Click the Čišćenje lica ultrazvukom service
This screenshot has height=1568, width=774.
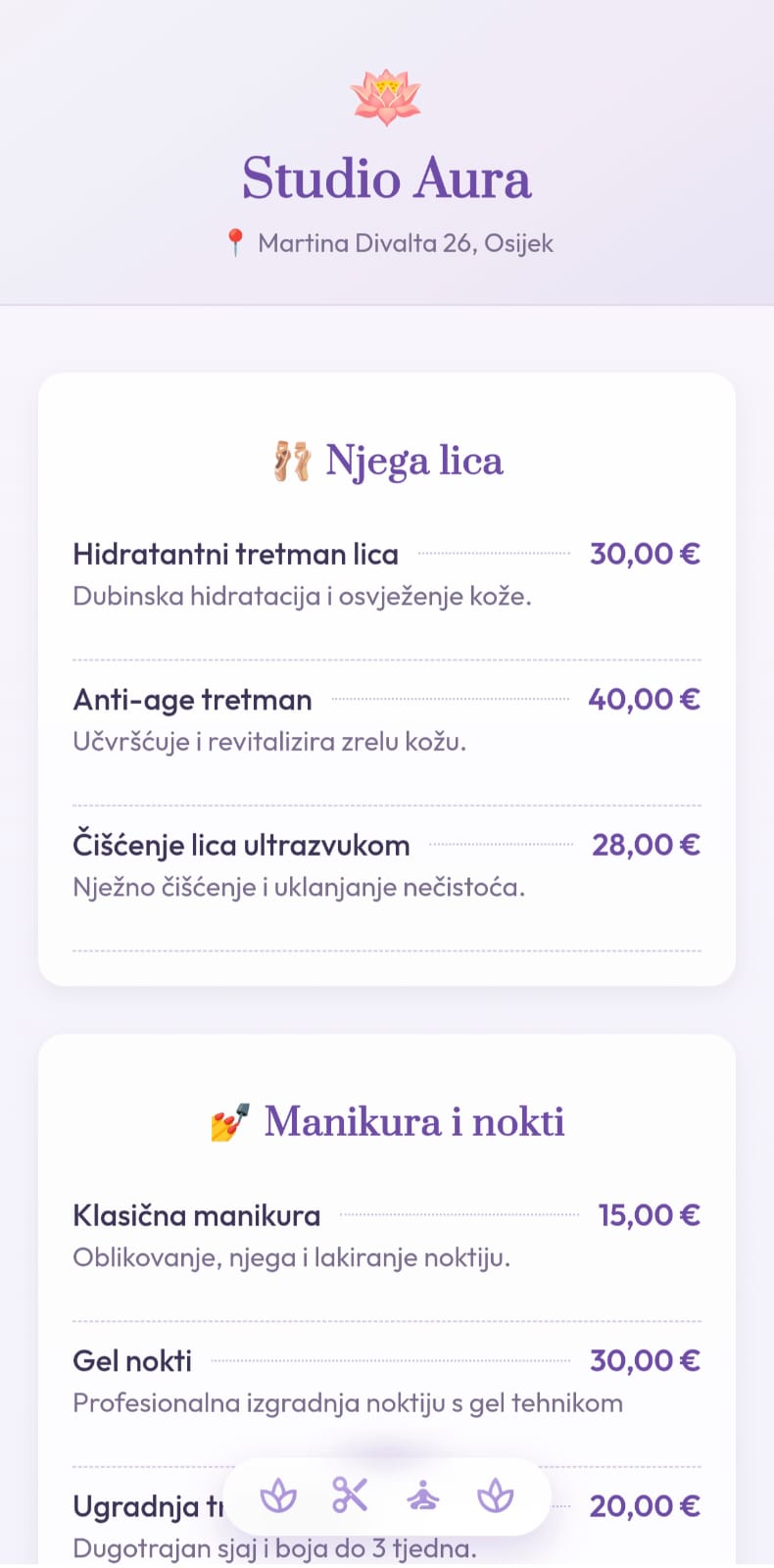click(241, 845)
